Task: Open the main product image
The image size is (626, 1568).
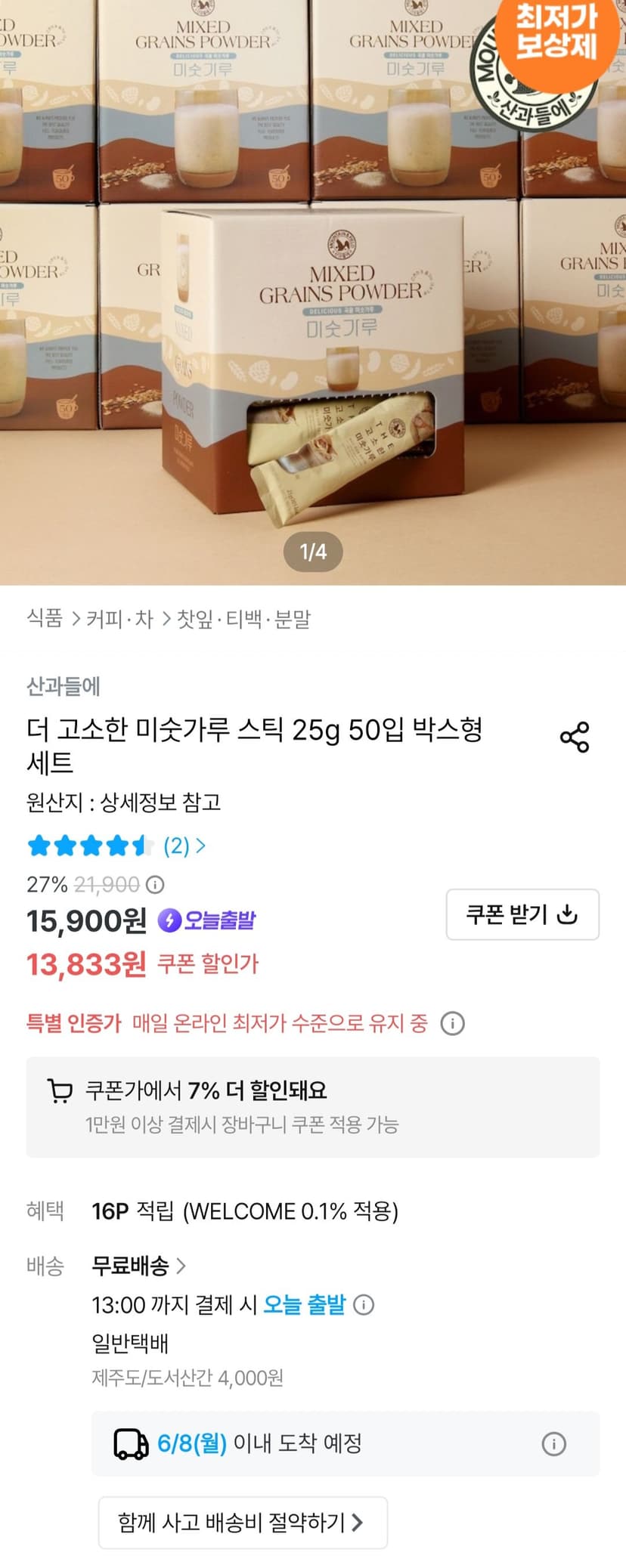Action: coord(313,292)
